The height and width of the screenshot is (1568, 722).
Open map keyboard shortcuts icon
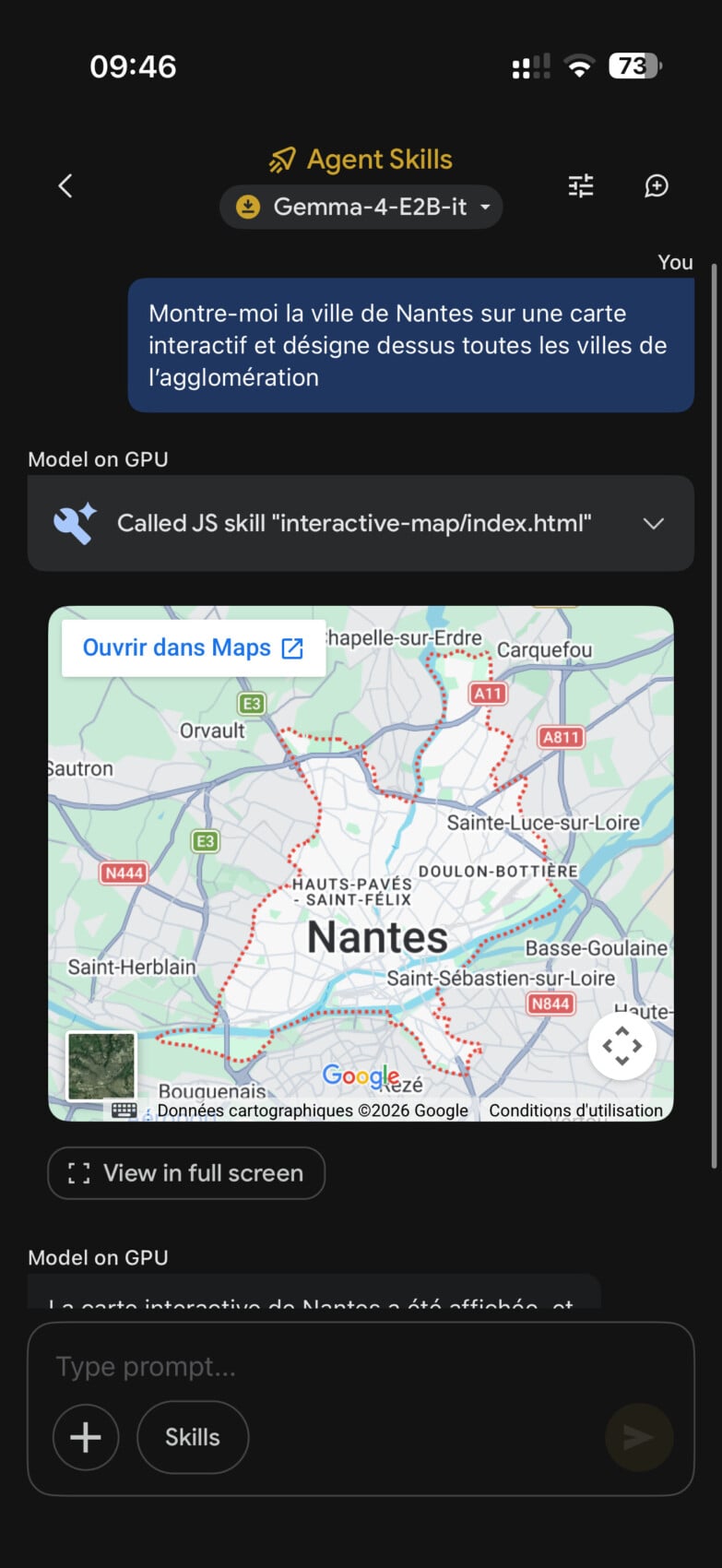(x=124, y=1111)
